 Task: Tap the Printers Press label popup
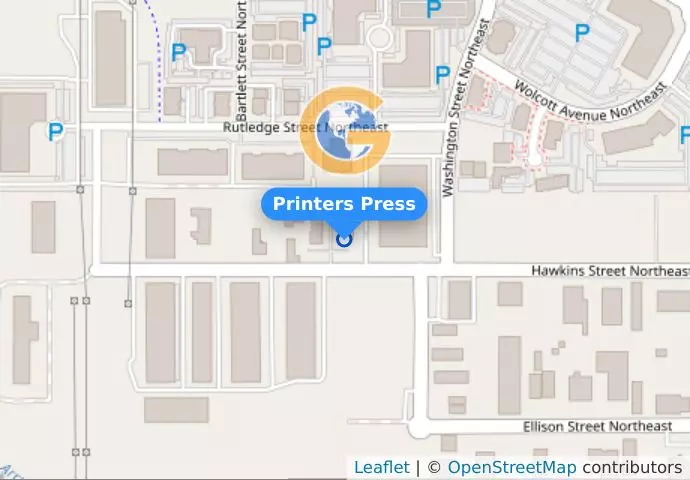344,204
